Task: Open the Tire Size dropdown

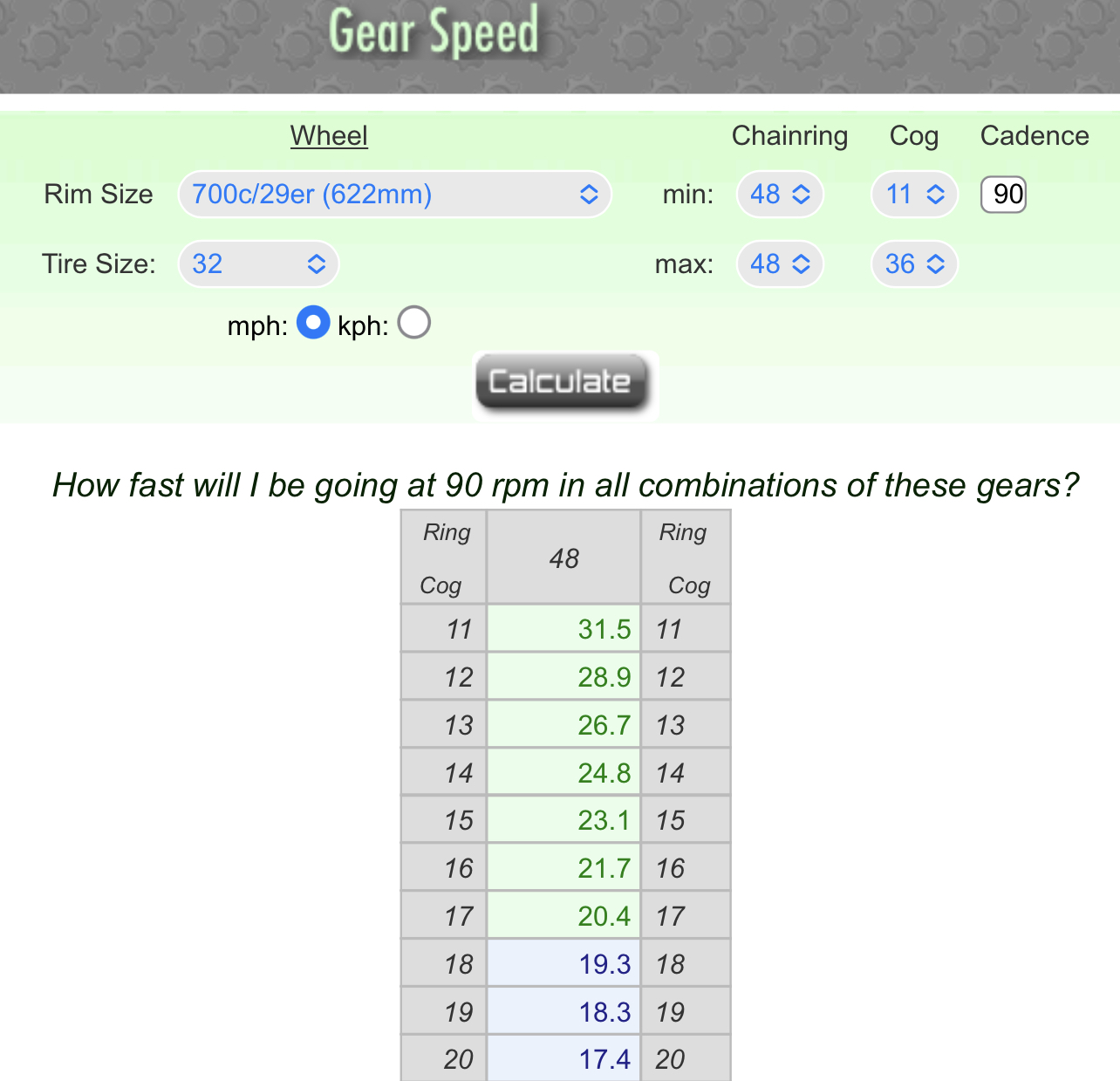Action: (258, 263)
